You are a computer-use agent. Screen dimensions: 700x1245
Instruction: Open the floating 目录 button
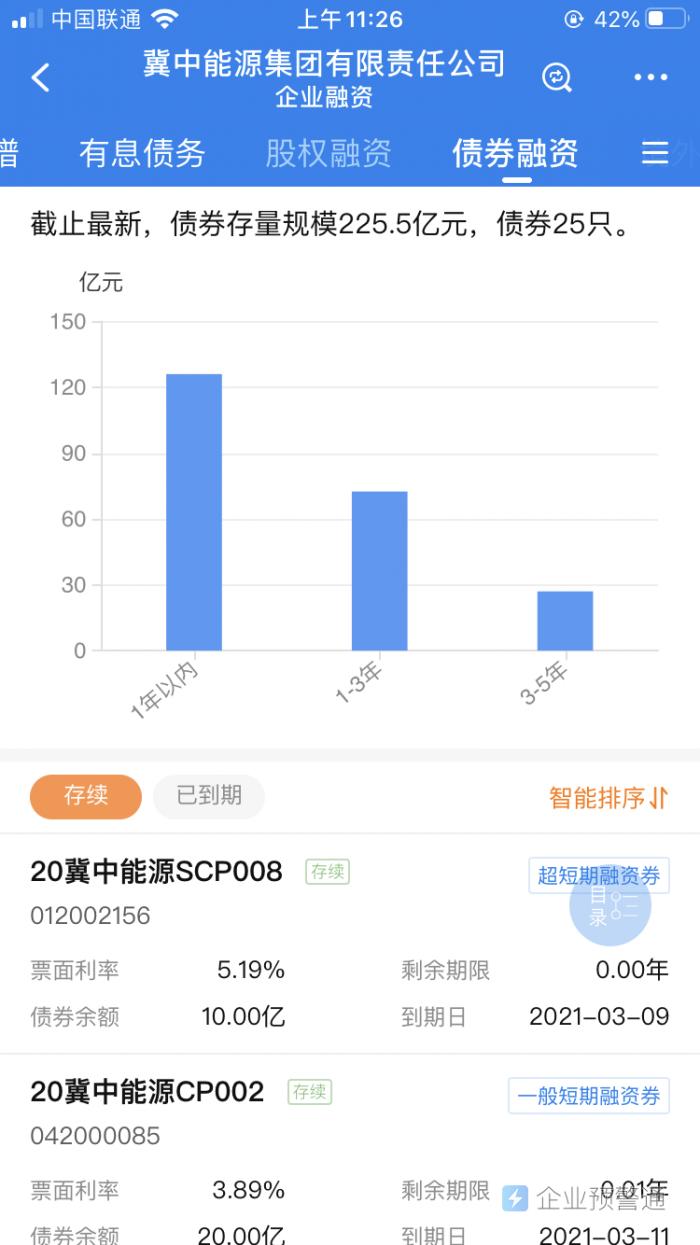(610, 905)
